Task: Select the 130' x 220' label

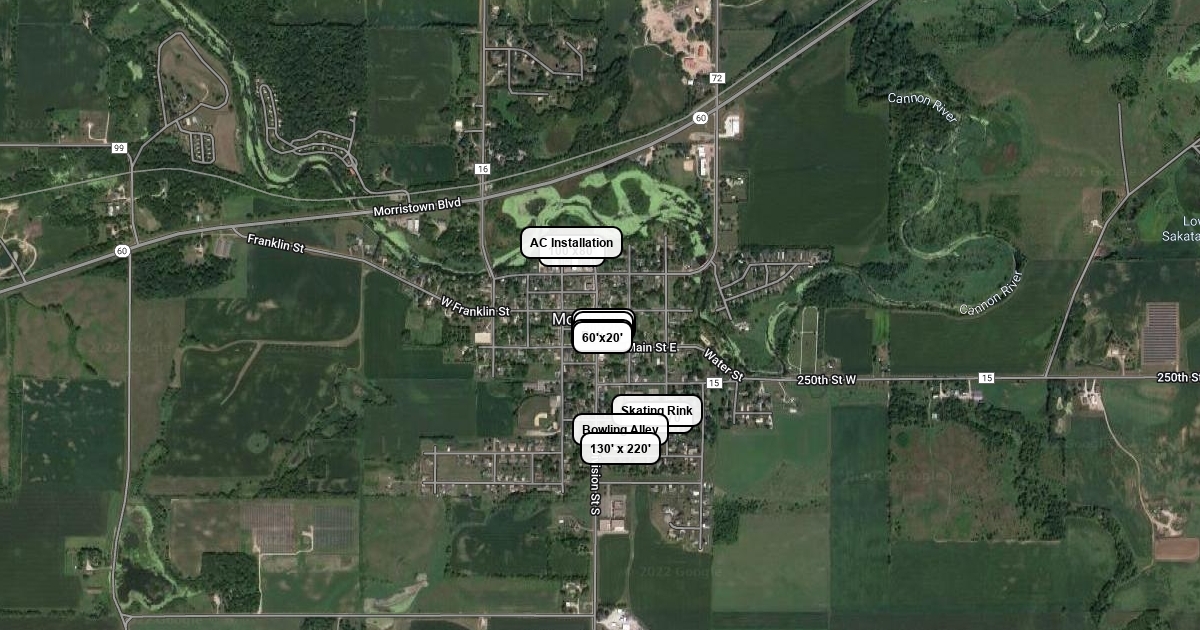Action: (x=620, y=450)
